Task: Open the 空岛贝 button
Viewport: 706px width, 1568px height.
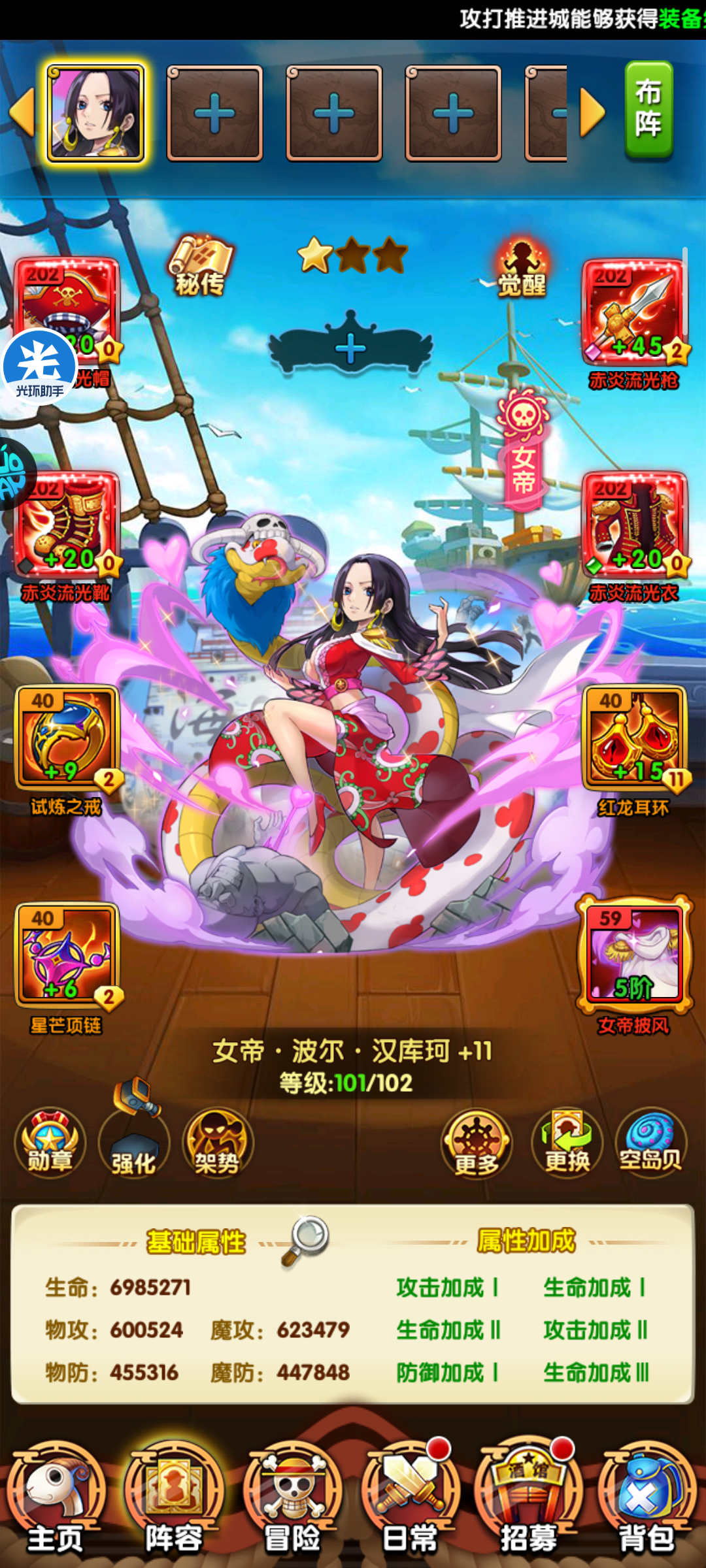Action: tap(650, 1143)
